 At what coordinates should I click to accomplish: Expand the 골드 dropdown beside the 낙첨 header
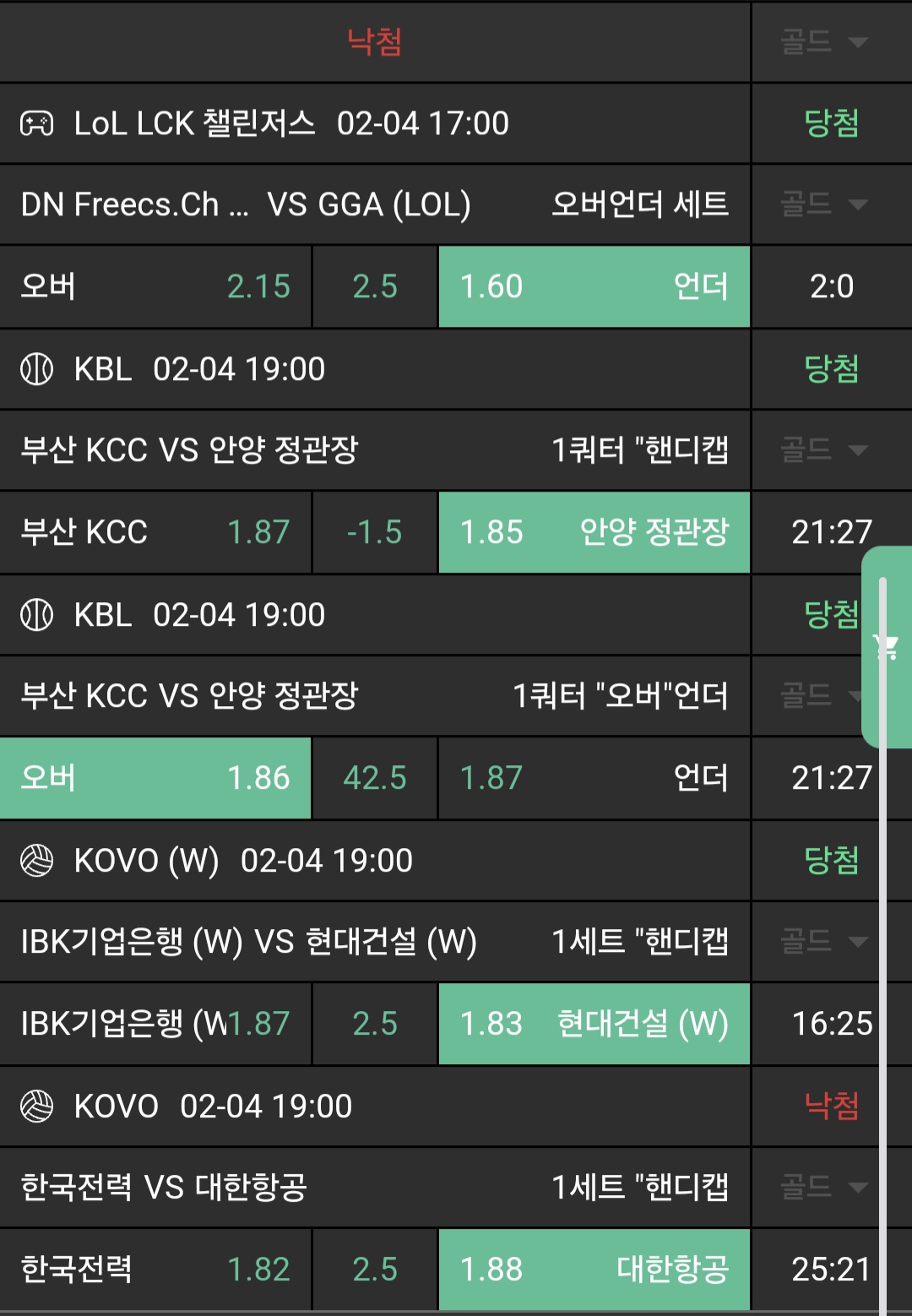click(x=823, y=41)
